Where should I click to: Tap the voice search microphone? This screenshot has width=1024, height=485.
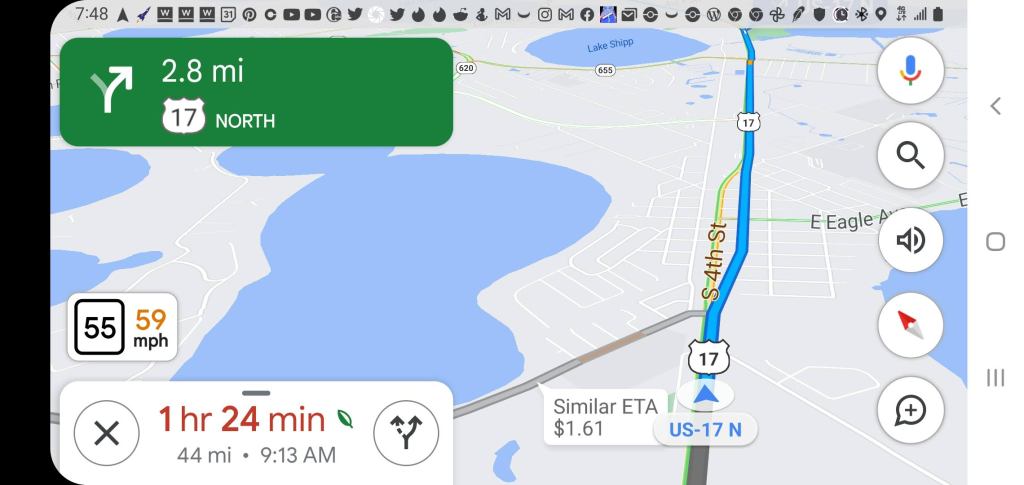910,69
